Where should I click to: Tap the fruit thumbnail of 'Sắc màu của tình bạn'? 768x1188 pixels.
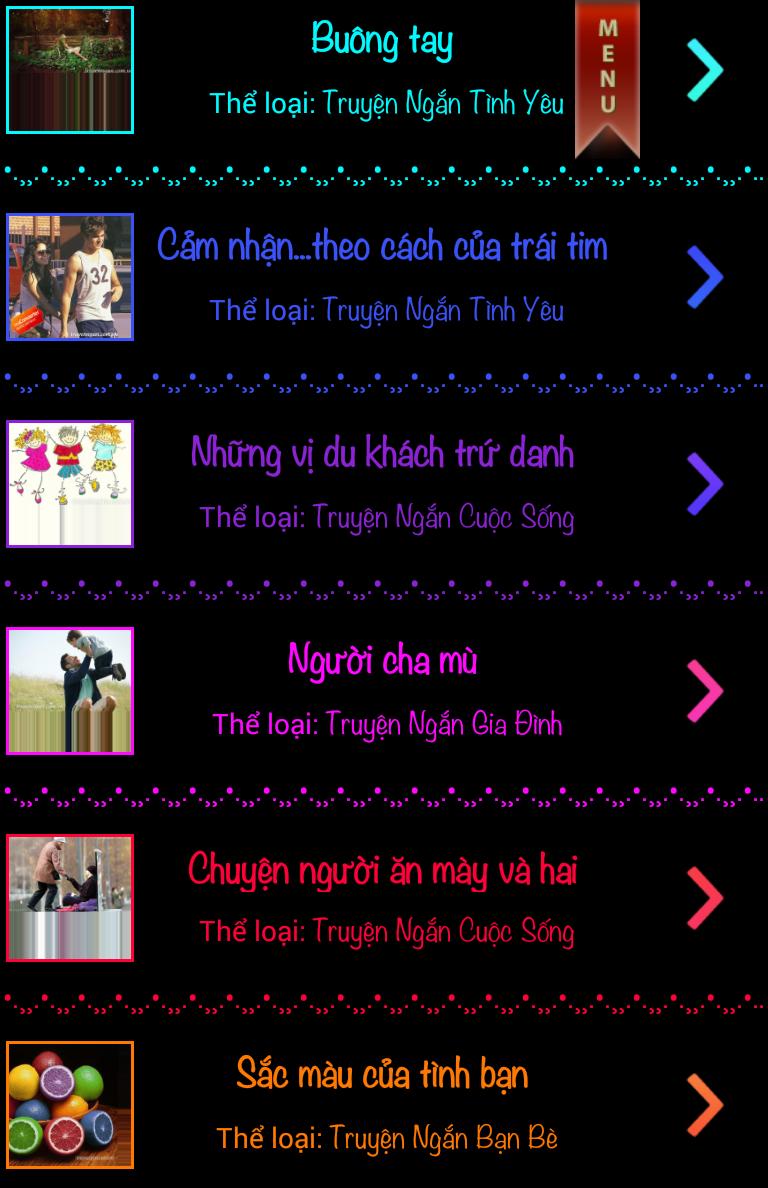(x=70, y=1105)
